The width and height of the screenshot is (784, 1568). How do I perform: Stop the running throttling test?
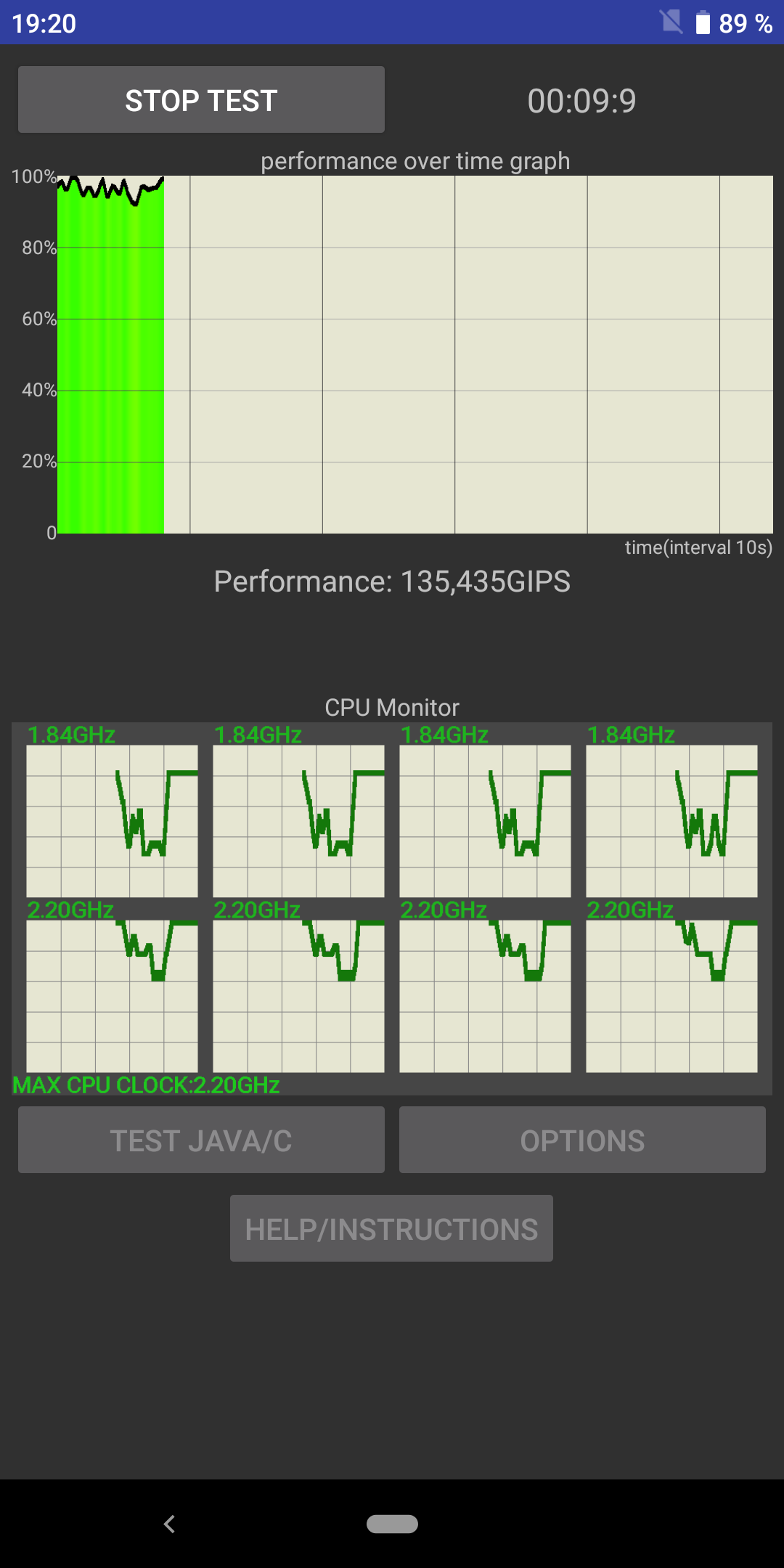pyautogui.click(x=201, y=100)
